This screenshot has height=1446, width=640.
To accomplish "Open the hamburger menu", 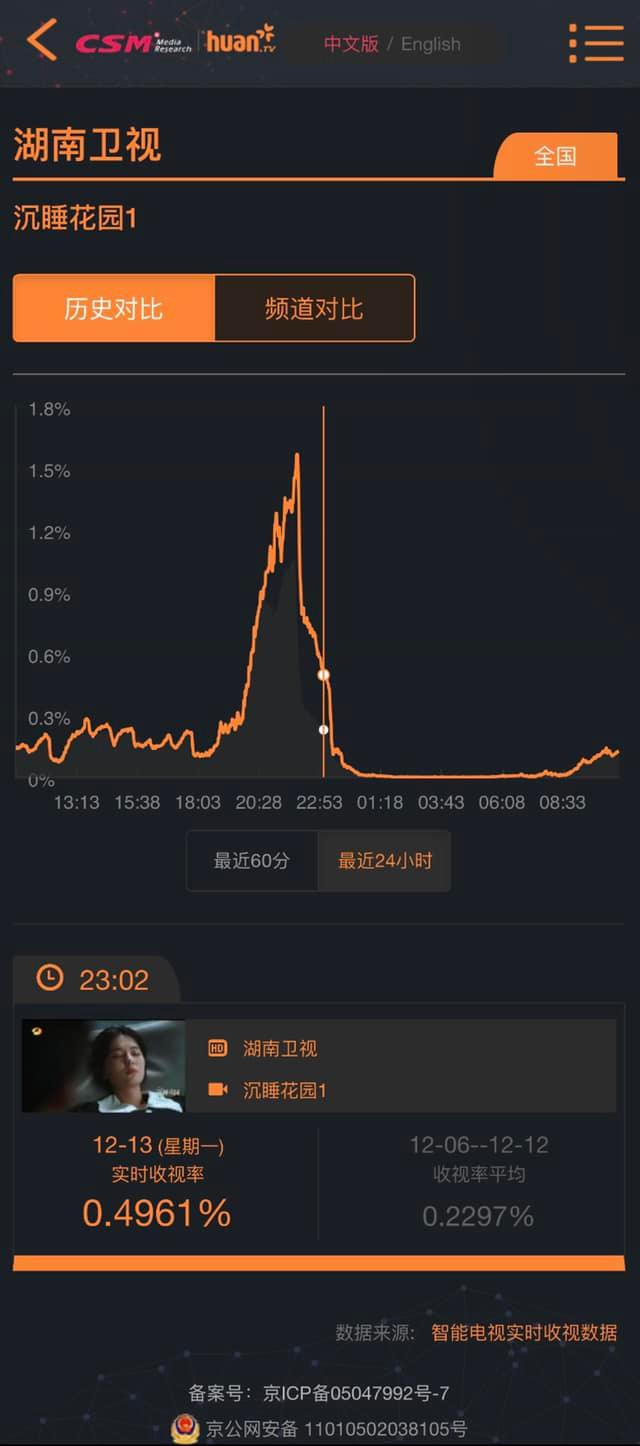I will click(596, 43).
